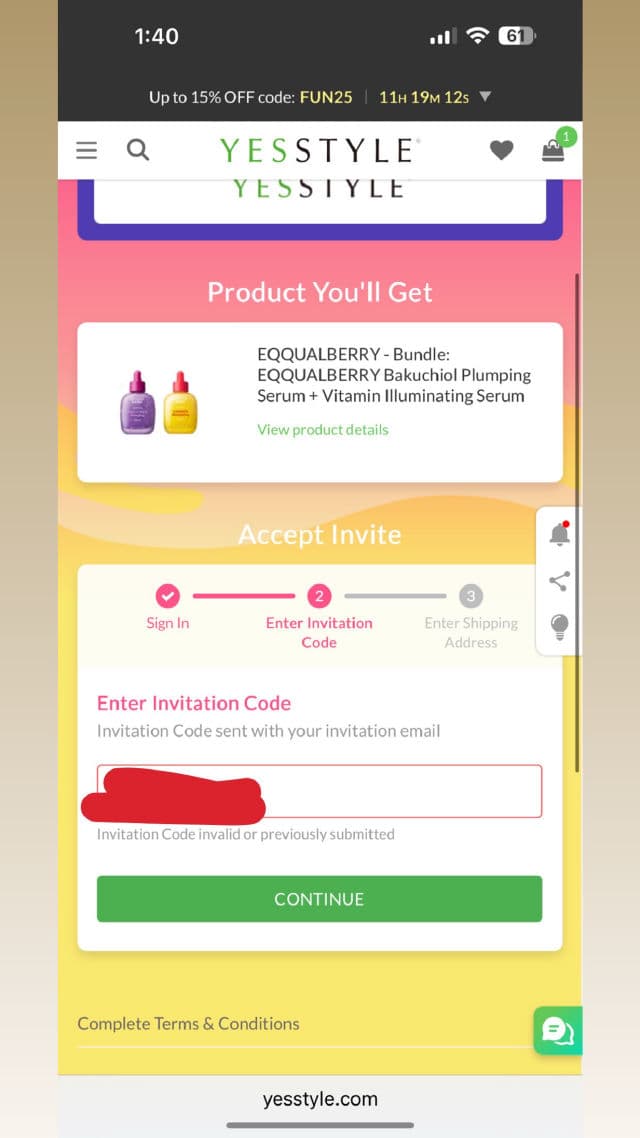Tap the CONTINUE button
Image resolution: width=640 pixels, height=1138 pixels.
tap(319, 898)
